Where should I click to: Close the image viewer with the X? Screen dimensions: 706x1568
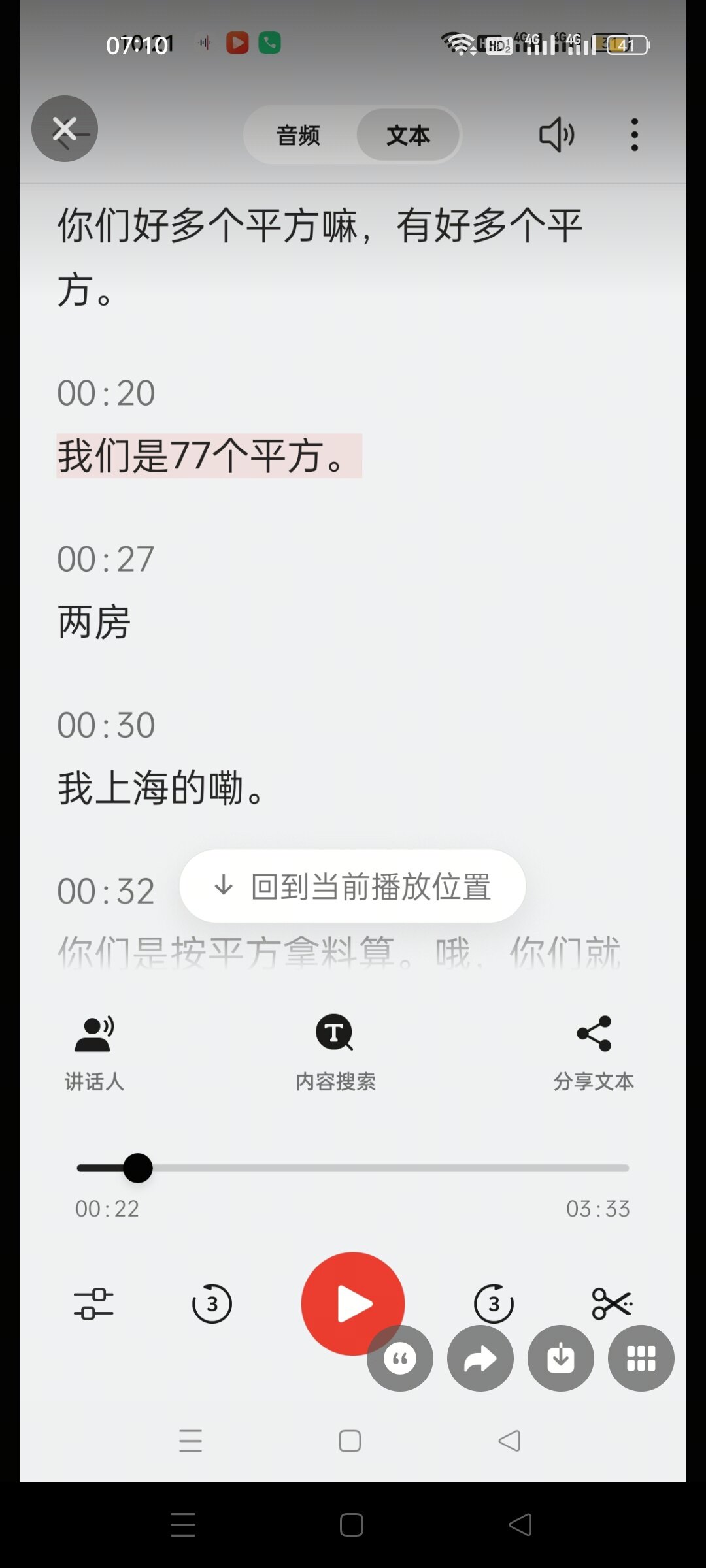pos(64,129)
